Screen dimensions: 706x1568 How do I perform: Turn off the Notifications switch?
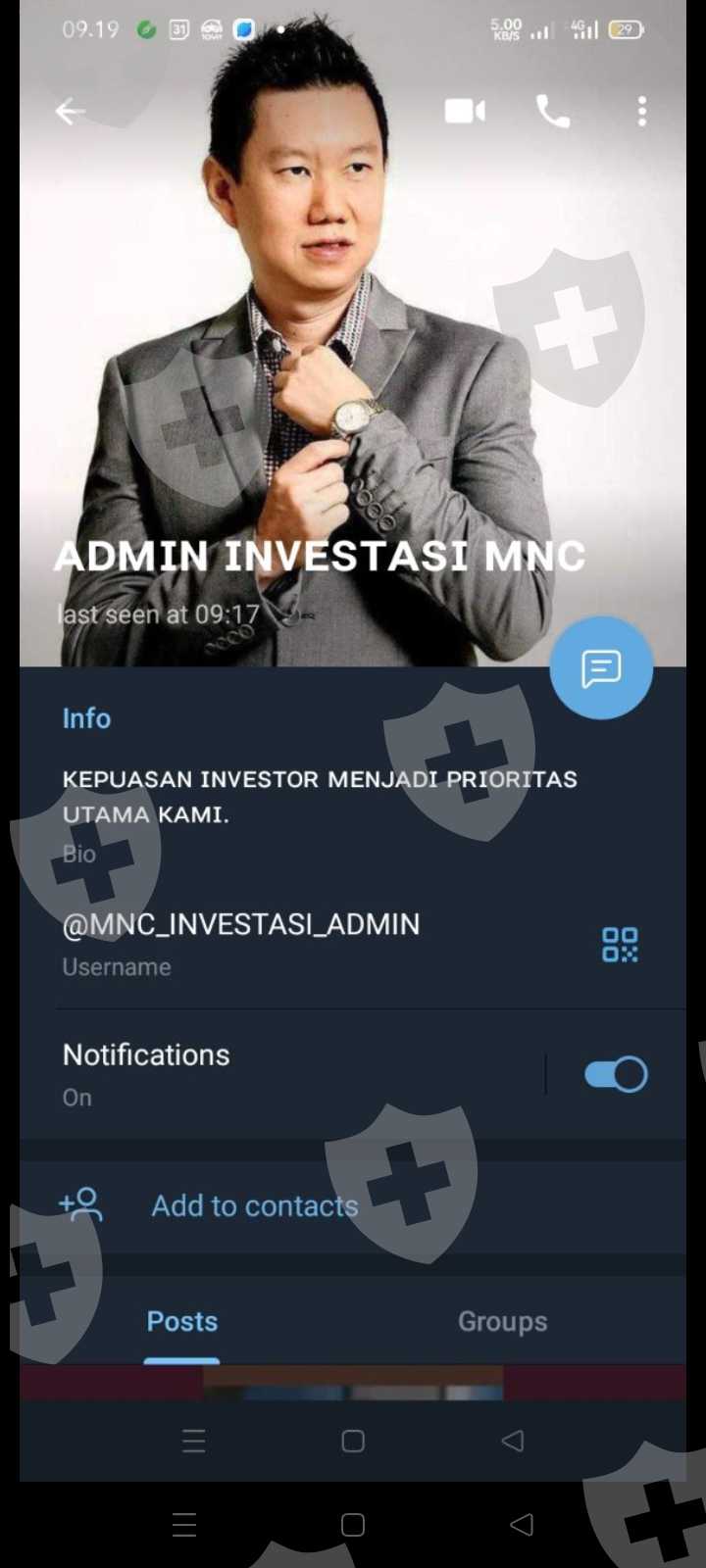(x=616, y=1074)
